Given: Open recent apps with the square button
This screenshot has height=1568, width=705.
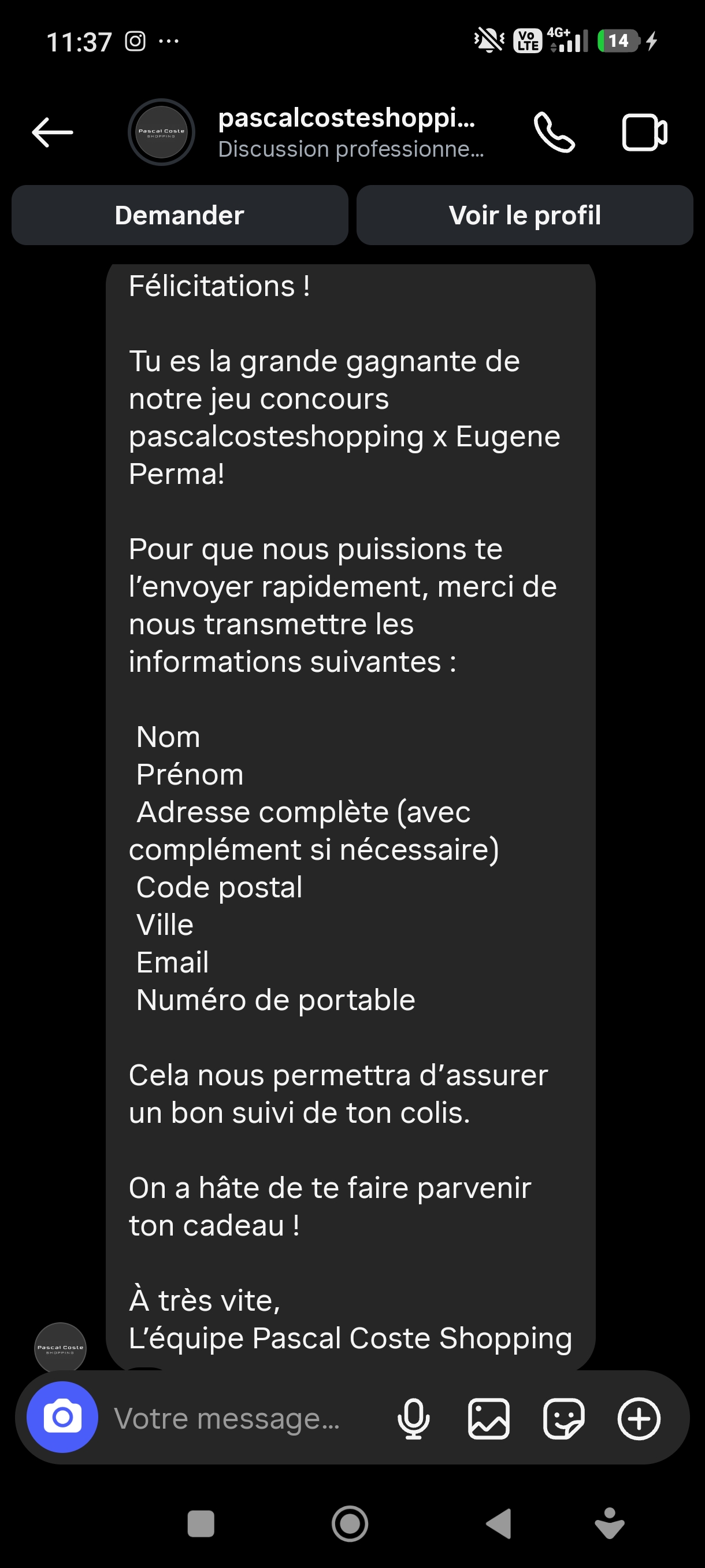Looking at the screenshot, I should (x=201, y=1523).
